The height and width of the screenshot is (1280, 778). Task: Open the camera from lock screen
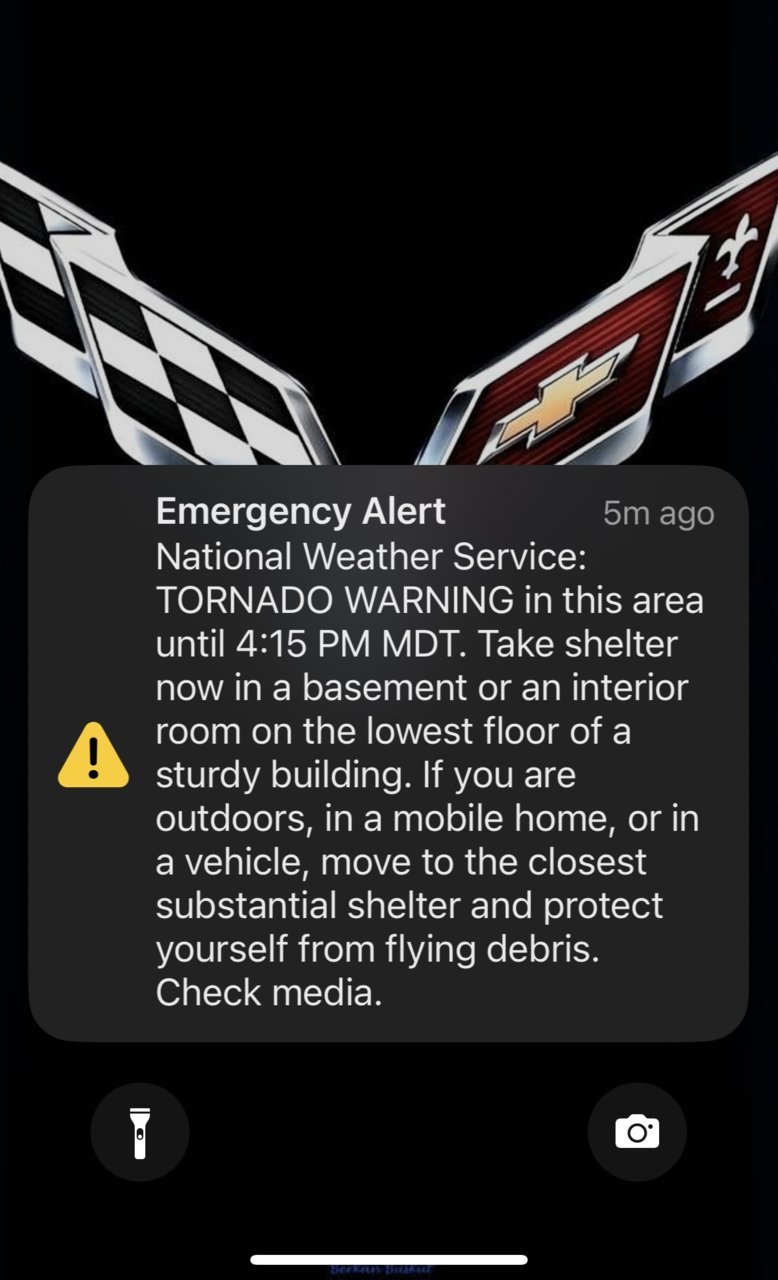pyautogui.click(x=637, y=1132)
